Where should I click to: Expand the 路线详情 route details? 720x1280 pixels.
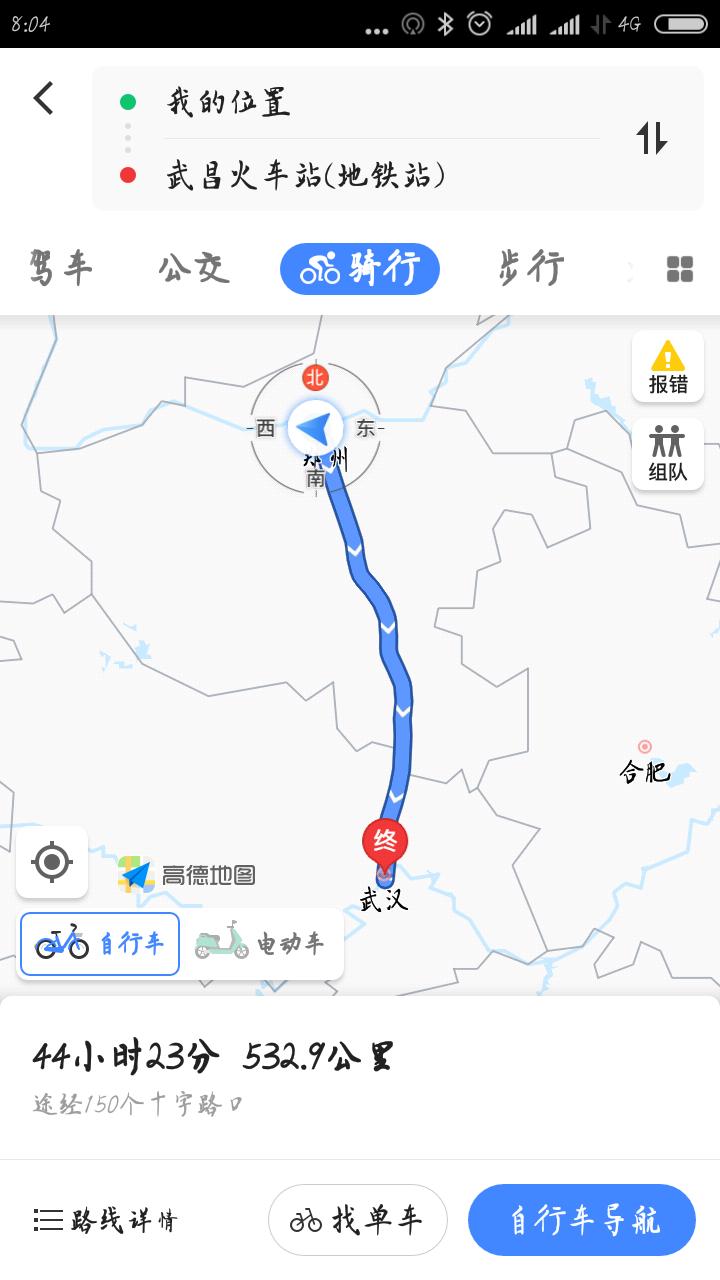tap(104, 1220)
